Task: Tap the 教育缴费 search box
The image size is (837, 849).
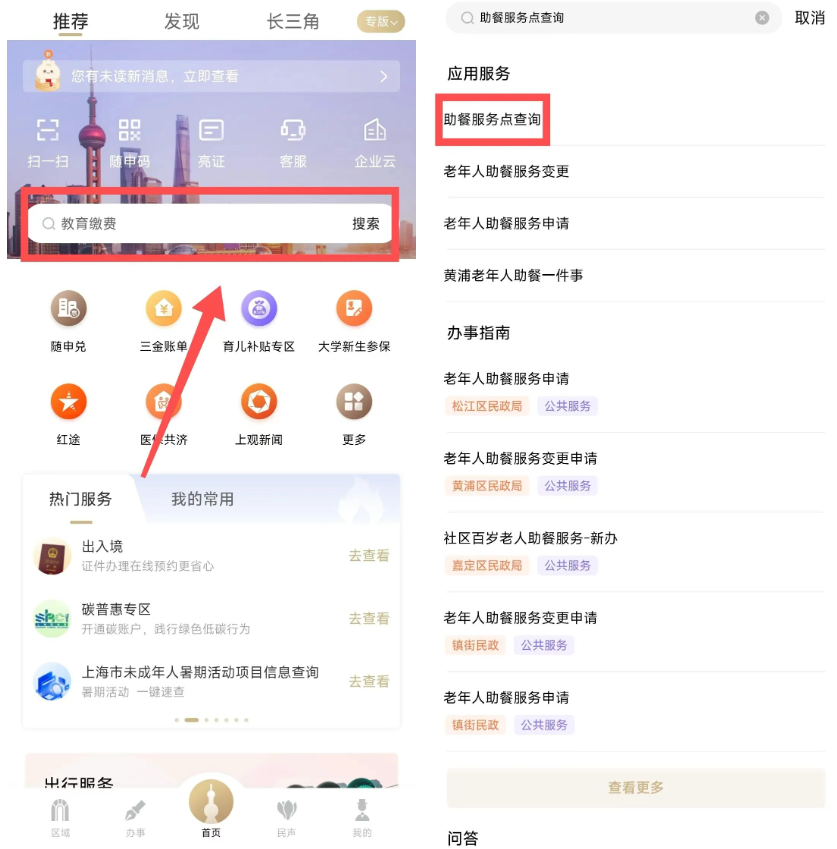Action: 190,224
